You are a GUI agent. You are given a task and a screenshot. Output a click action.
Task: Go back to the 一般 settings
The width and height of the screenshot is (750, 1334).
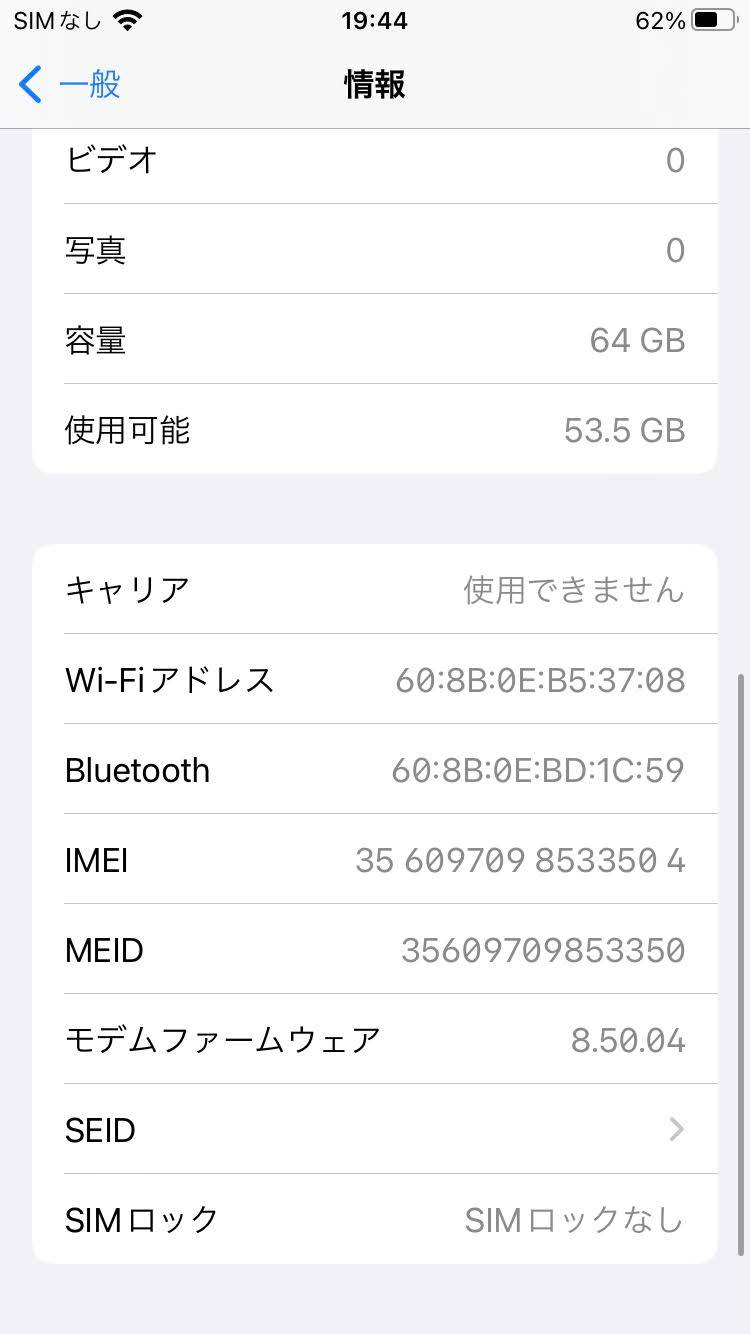point(70,85)
